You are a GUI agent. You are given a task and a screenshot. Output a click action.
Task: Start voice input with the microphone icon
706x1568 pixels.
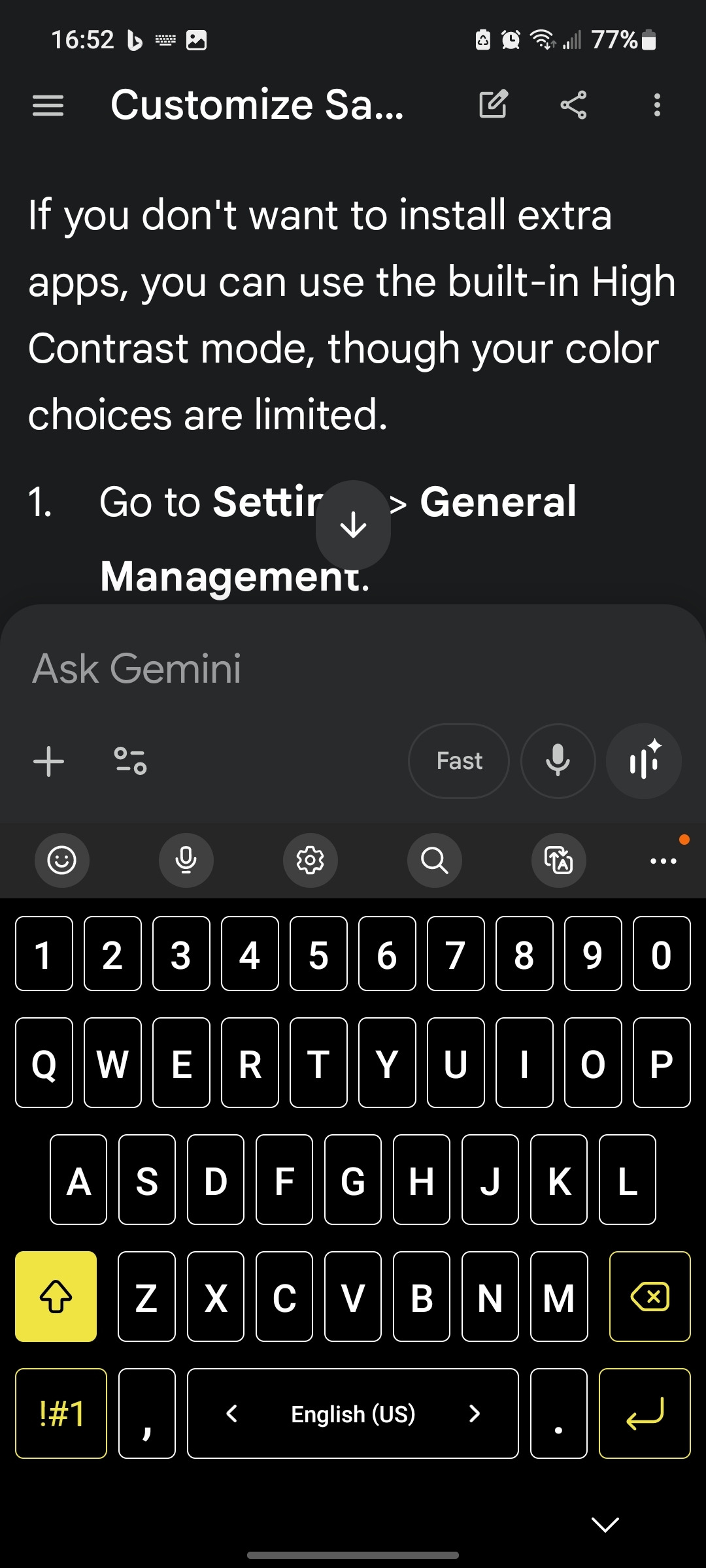[x=557, y=760]
